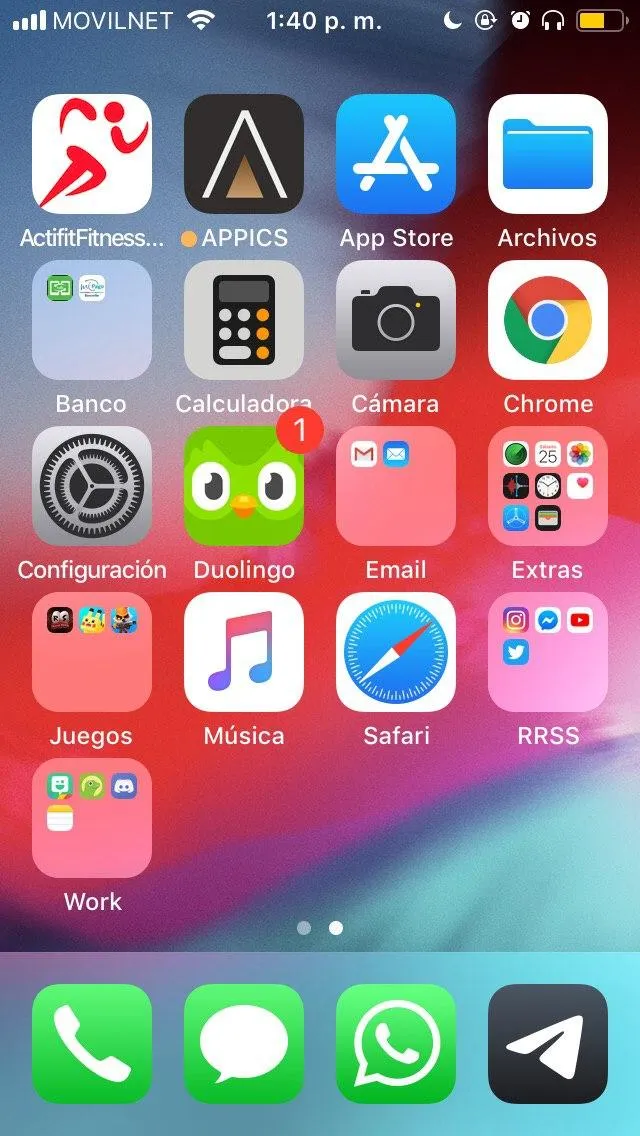
Task: Open Telegram from the dock
Action: coord(548,1044)
